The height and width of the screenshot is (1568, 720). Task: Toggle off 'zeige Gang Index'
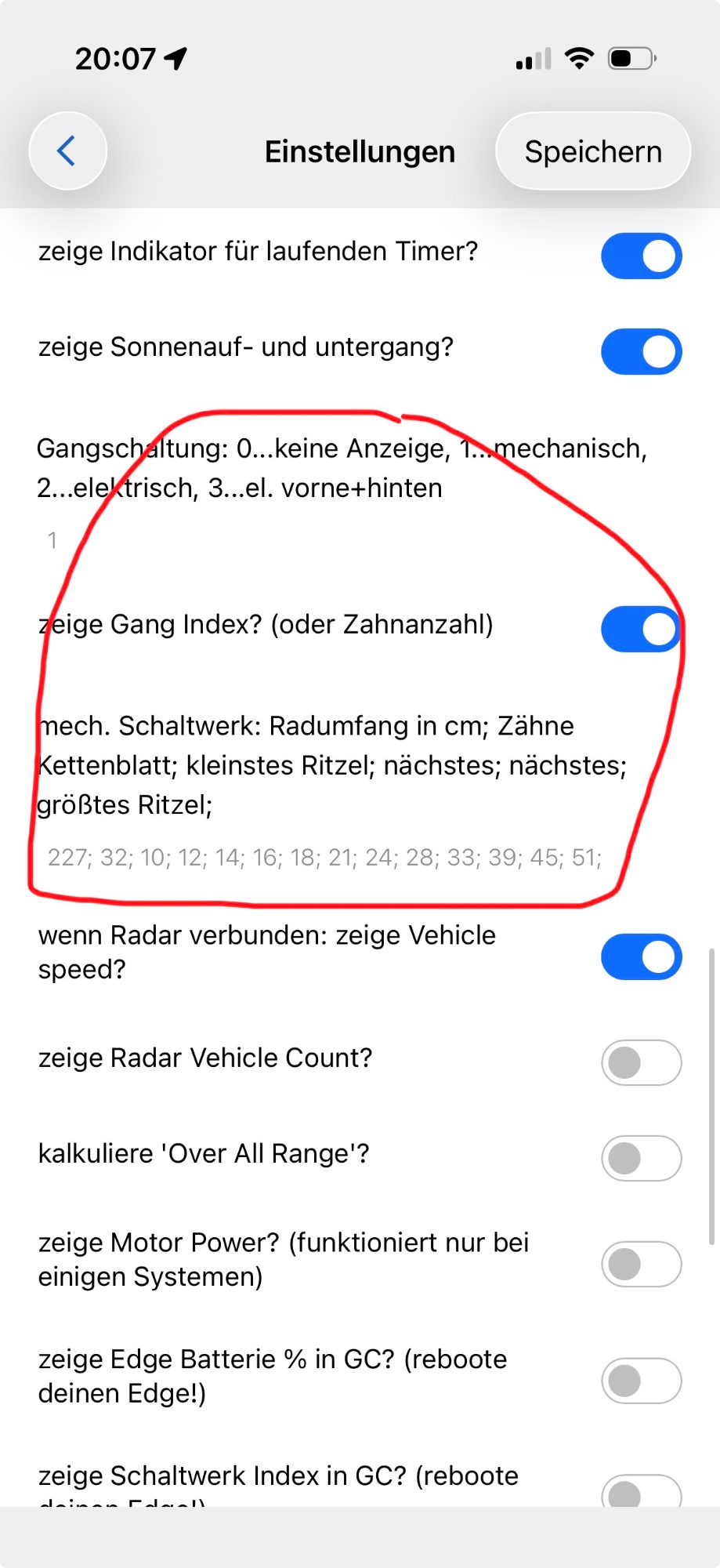(641, 629)
